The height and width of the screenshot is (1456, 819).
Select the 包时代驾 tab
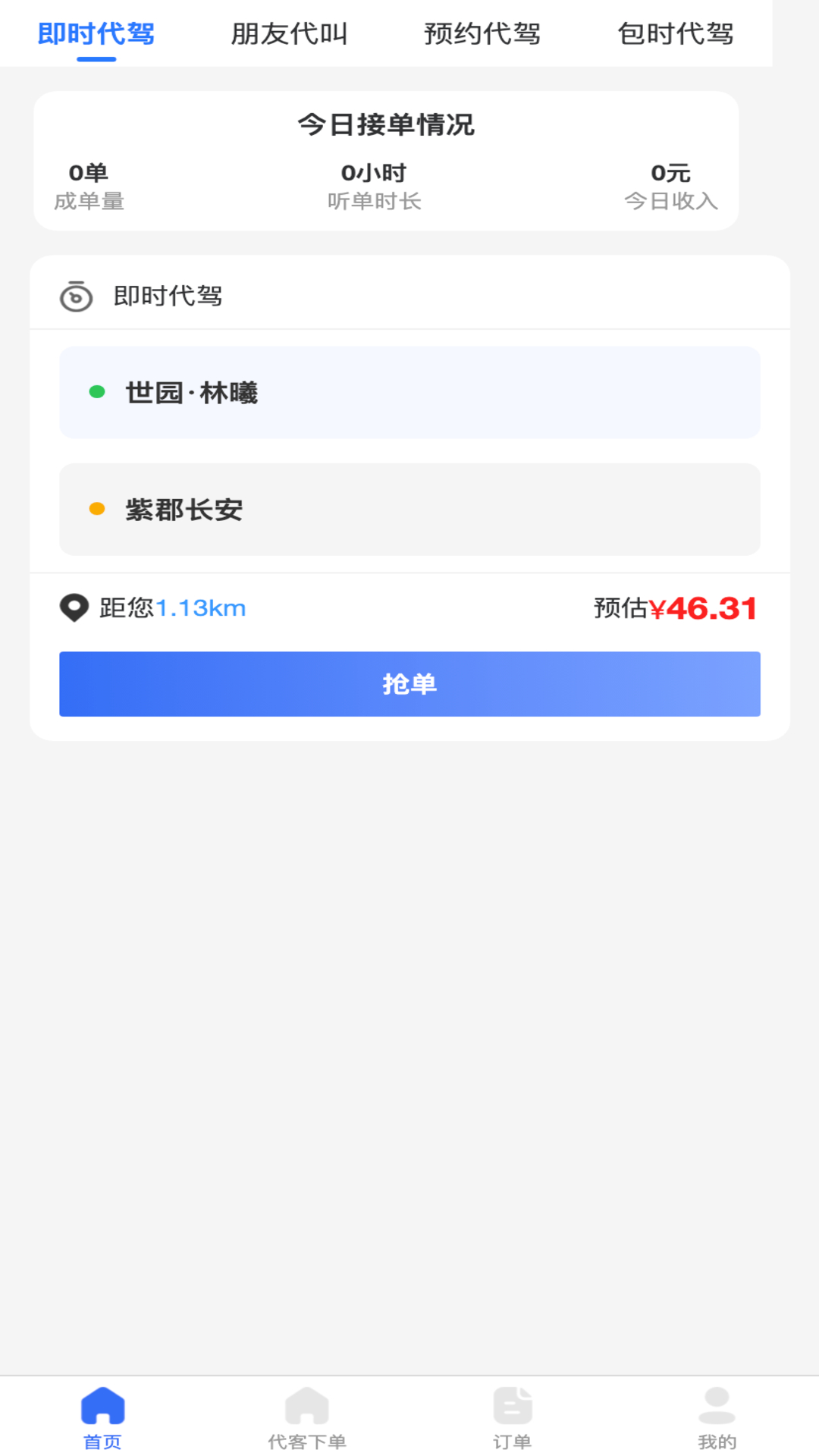676,34
